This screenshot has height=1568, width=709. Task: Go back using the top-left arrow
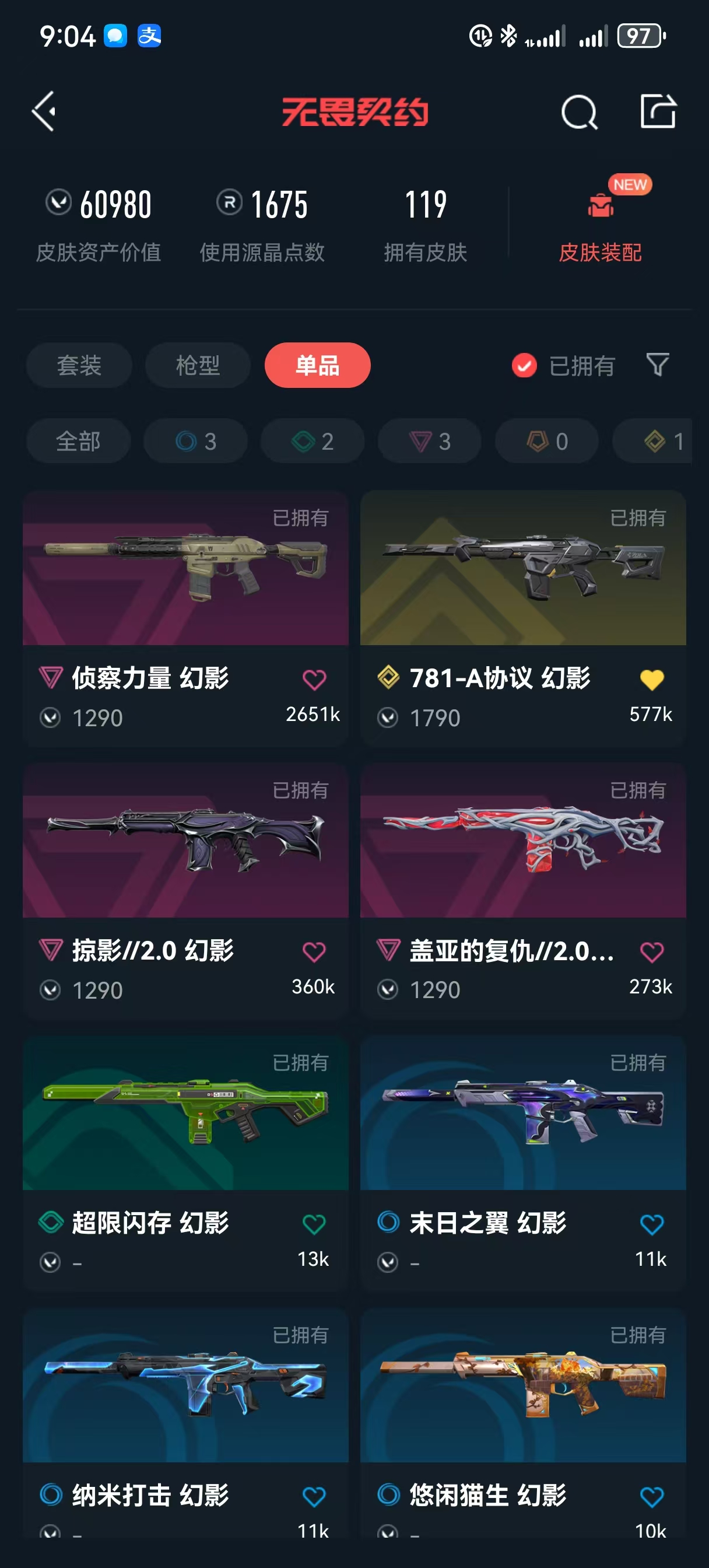[44, 111]
